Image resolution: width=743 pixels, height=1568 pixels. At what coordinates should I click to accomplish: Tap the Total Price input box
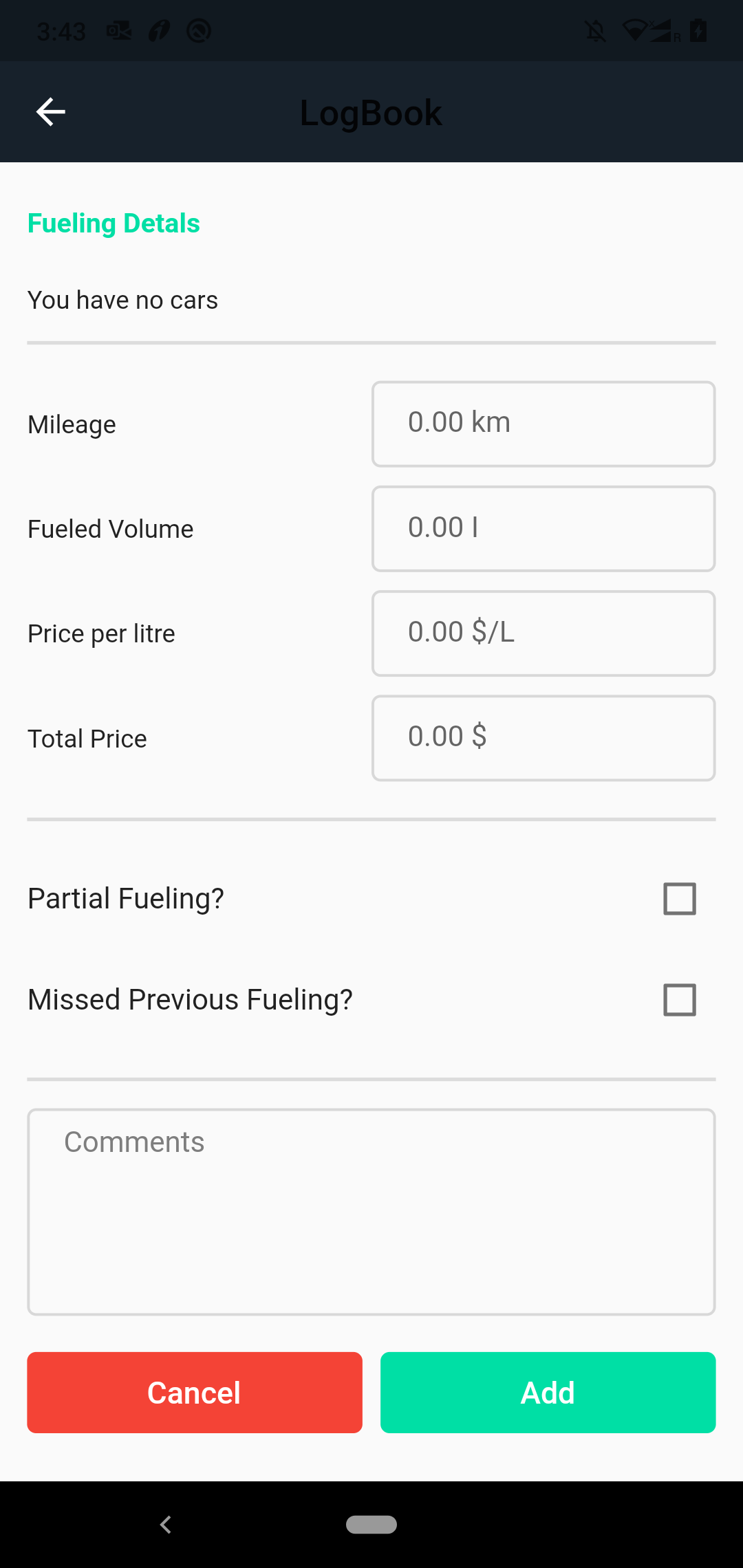(x=543, y=738)
